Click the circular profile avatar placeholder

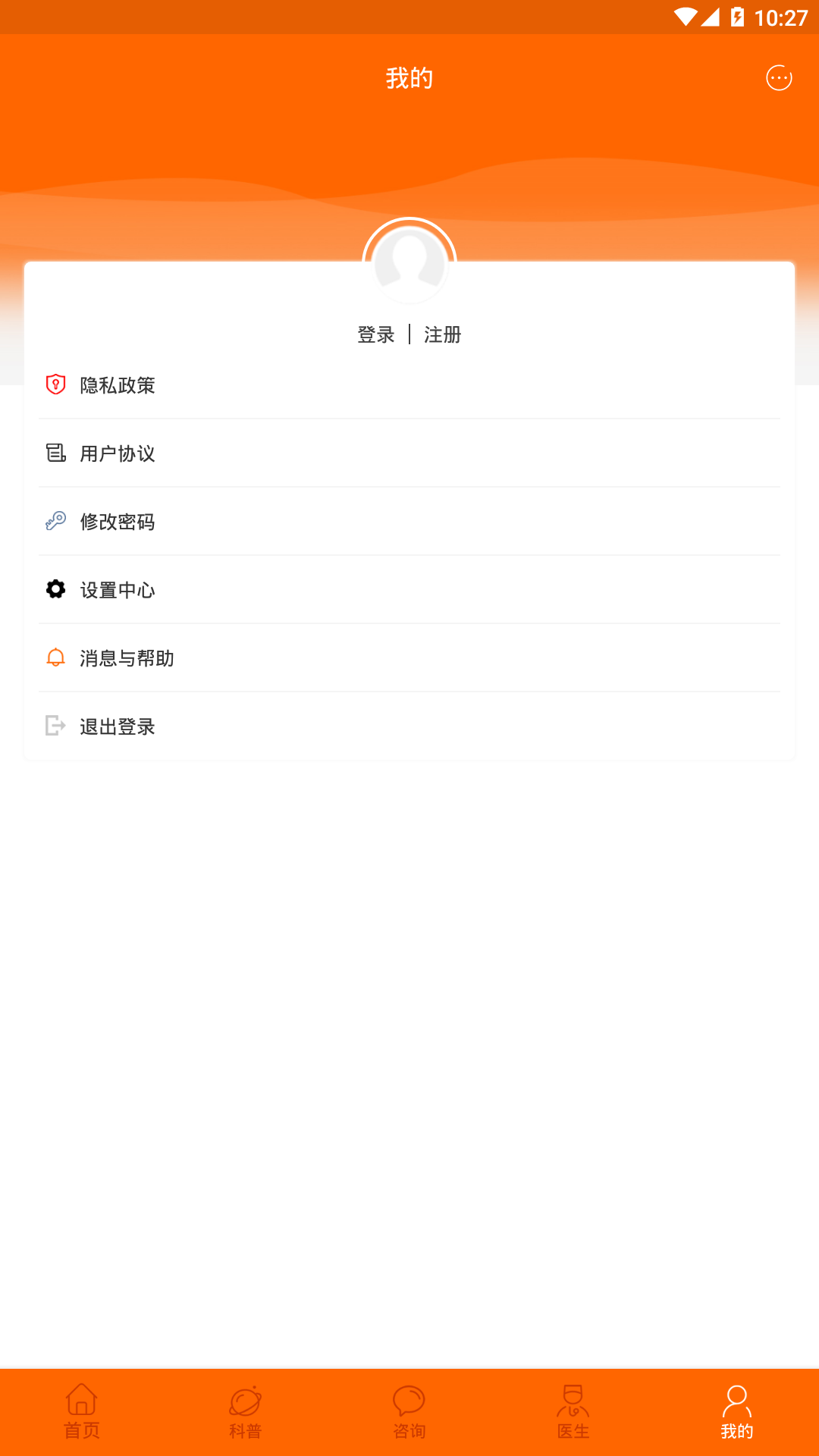409,262
